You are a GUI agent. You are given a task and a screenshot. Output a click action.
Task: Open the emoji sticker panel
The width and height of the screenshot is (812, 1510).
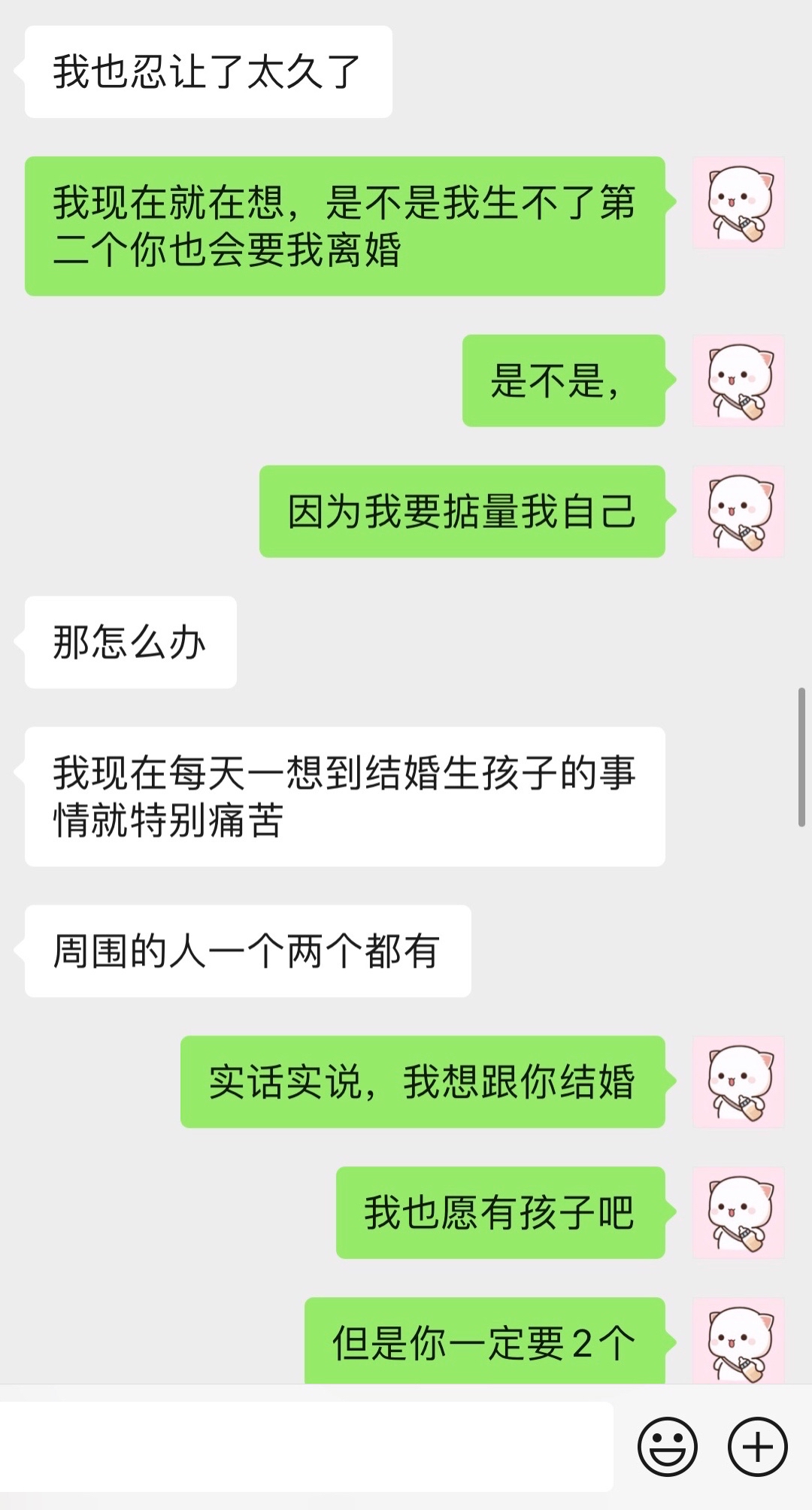[x=667, y=1446]
